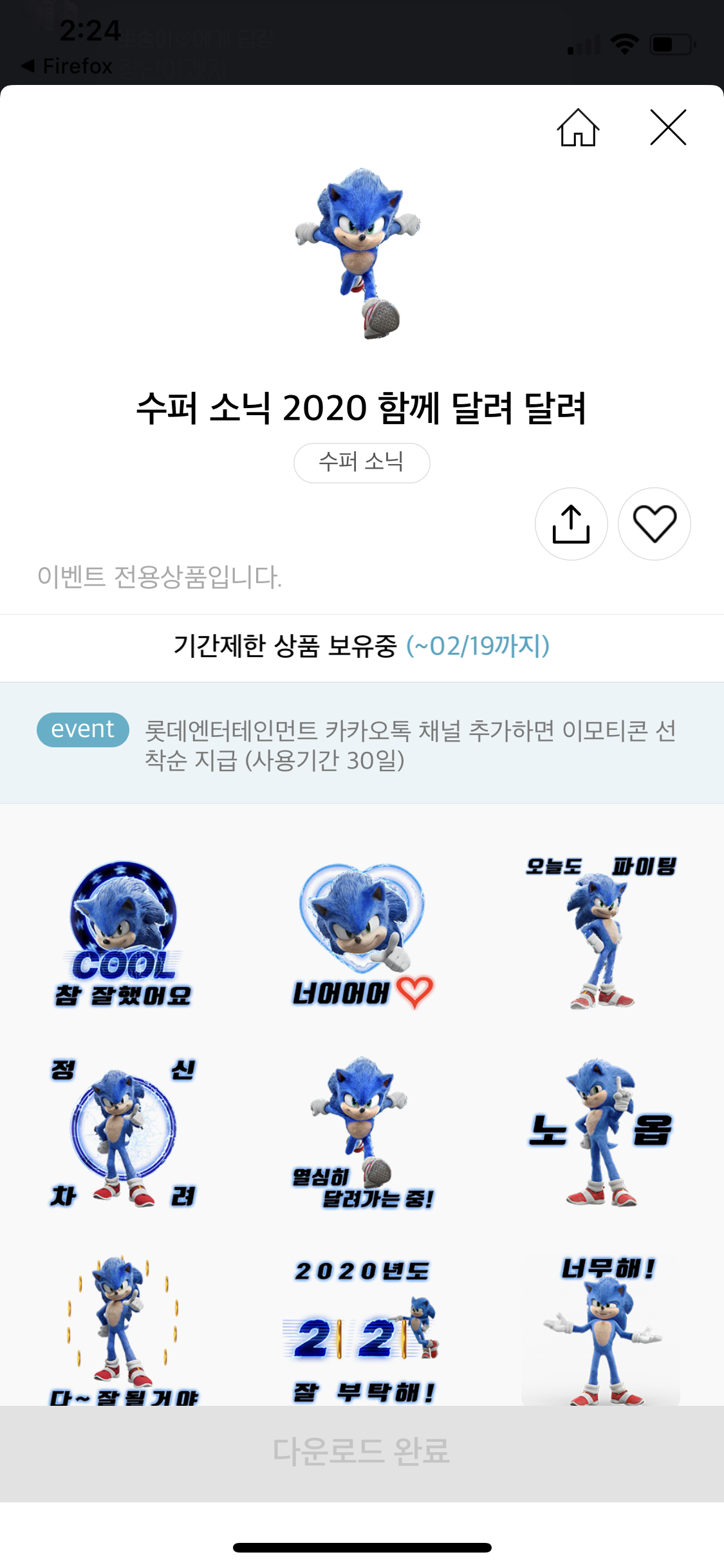
Task: Close the emoticon detail sheet
Action: [668, 127]
